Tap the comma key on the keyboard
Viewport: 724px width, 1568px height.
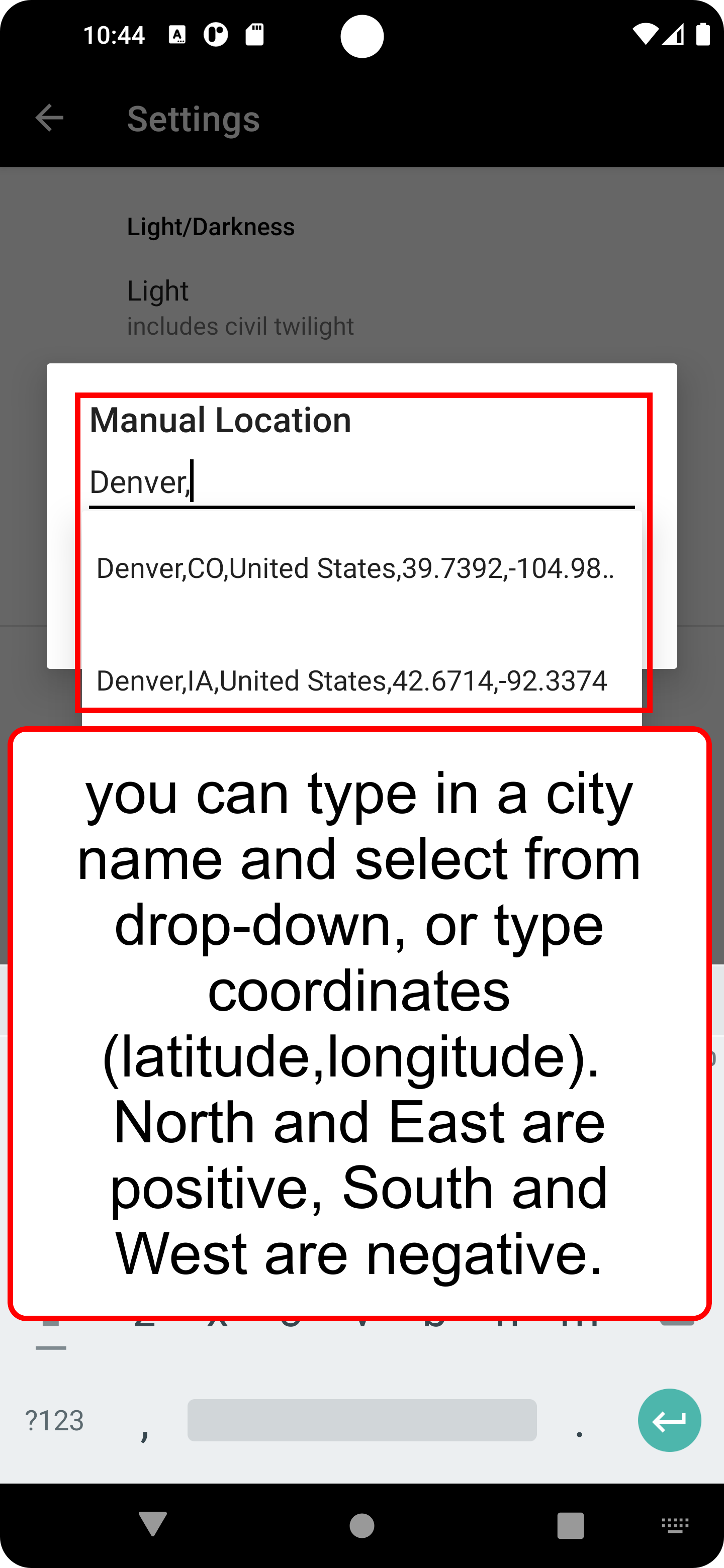coord(144,1420)
